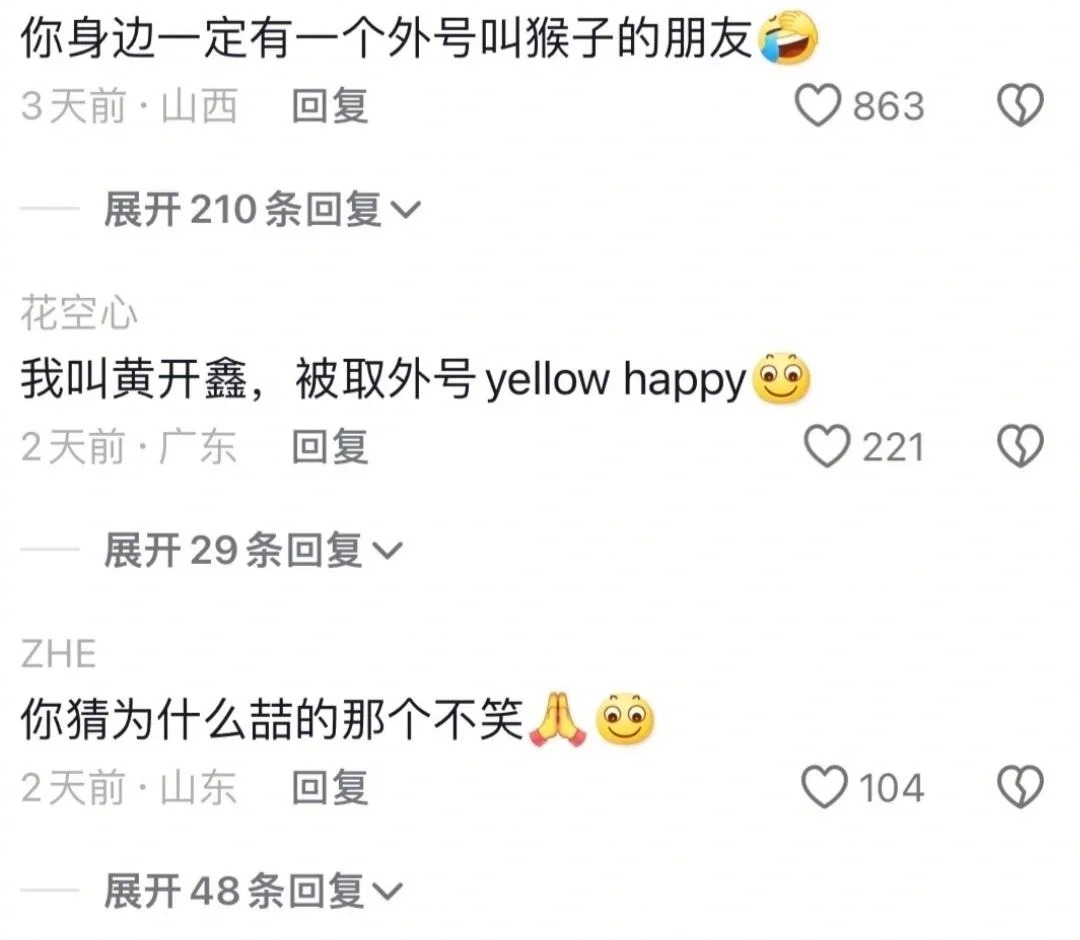1080x940 pixels.
Task: Expand 210 replies
Action: pyautogui.click(x=262, y=210)
